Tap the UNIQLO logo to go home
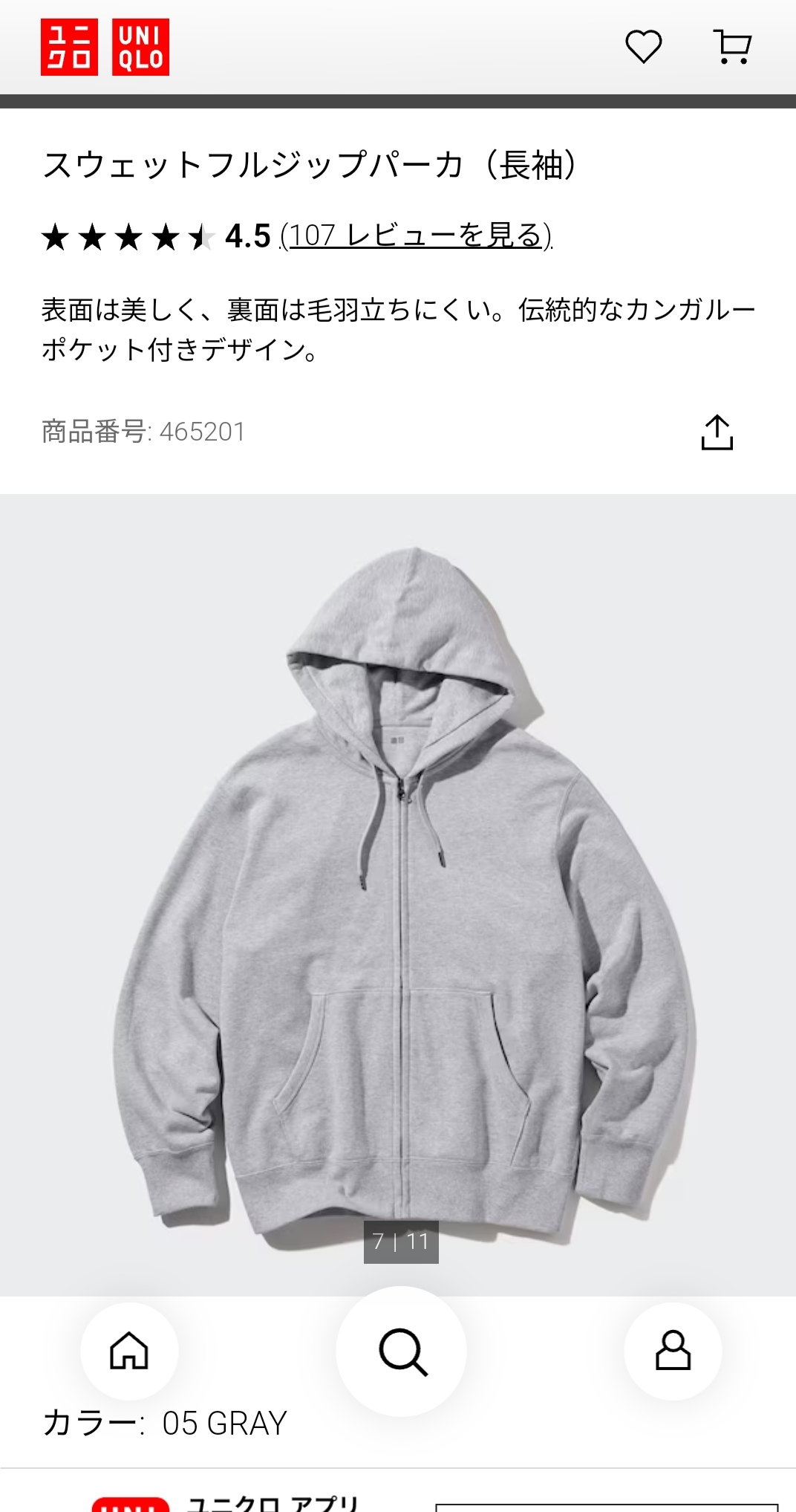The width and height of the screenshot is (796, 1512). pyautogui.click(x=105, y=48)
